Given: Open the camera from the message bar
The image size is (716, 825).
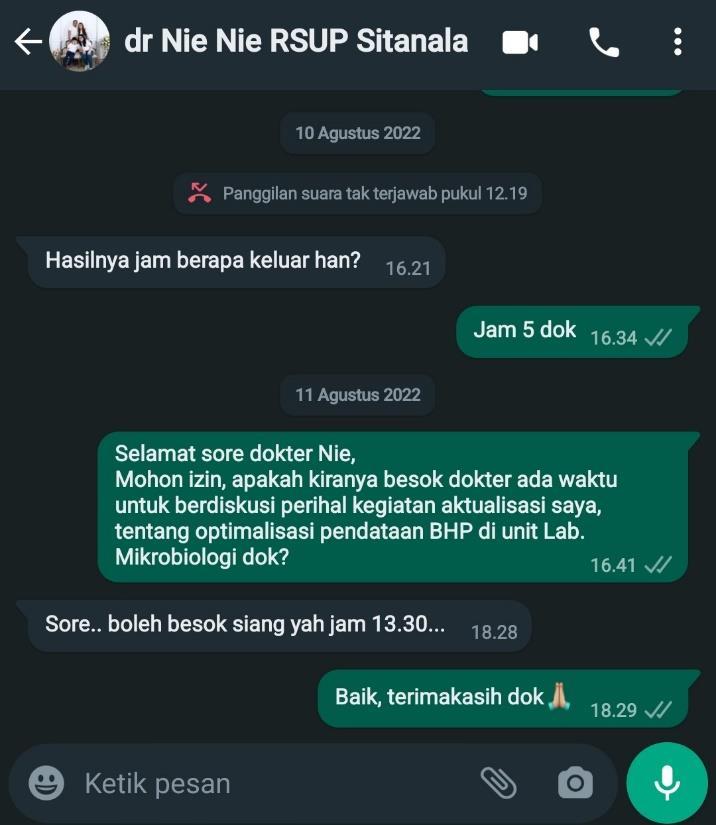Looking at the screenshot, I should (x=574, y=783).
